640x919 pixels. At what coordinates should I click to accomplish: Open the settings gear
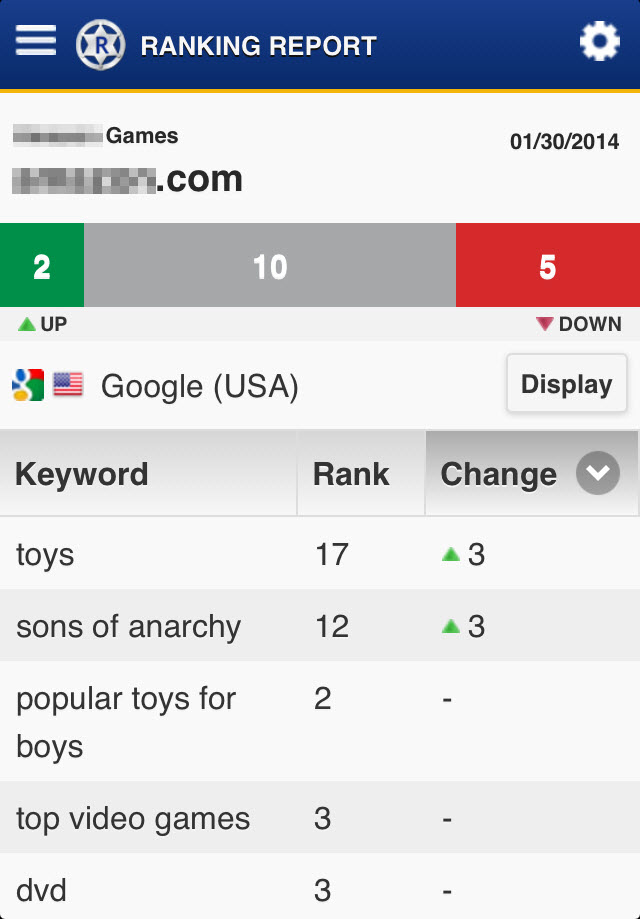(599, 42)
